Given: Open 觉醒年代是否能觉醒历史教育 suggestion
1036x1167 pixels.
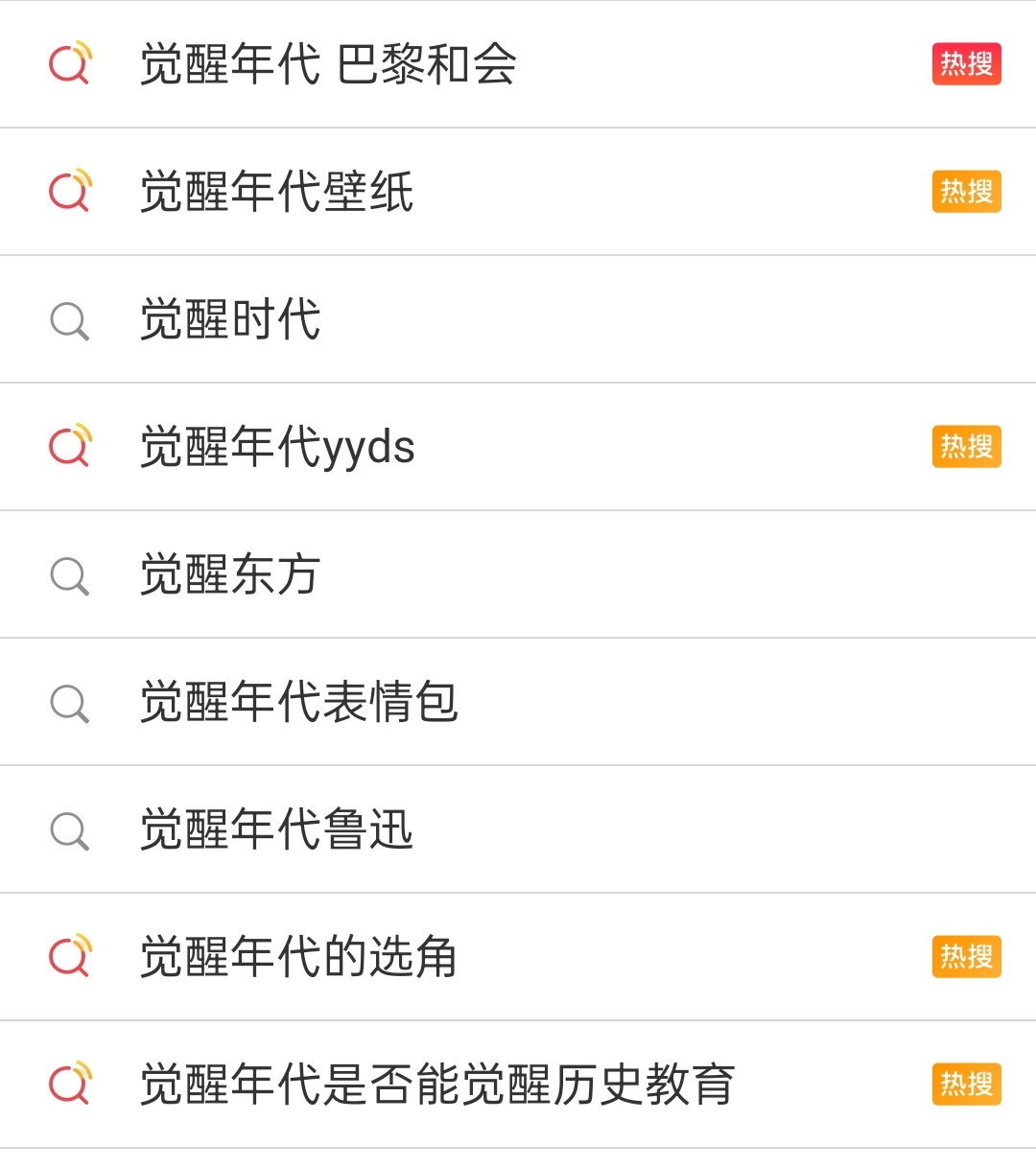Looking at the screenshot, I should pyautogui.click(x=437, y=1085).
